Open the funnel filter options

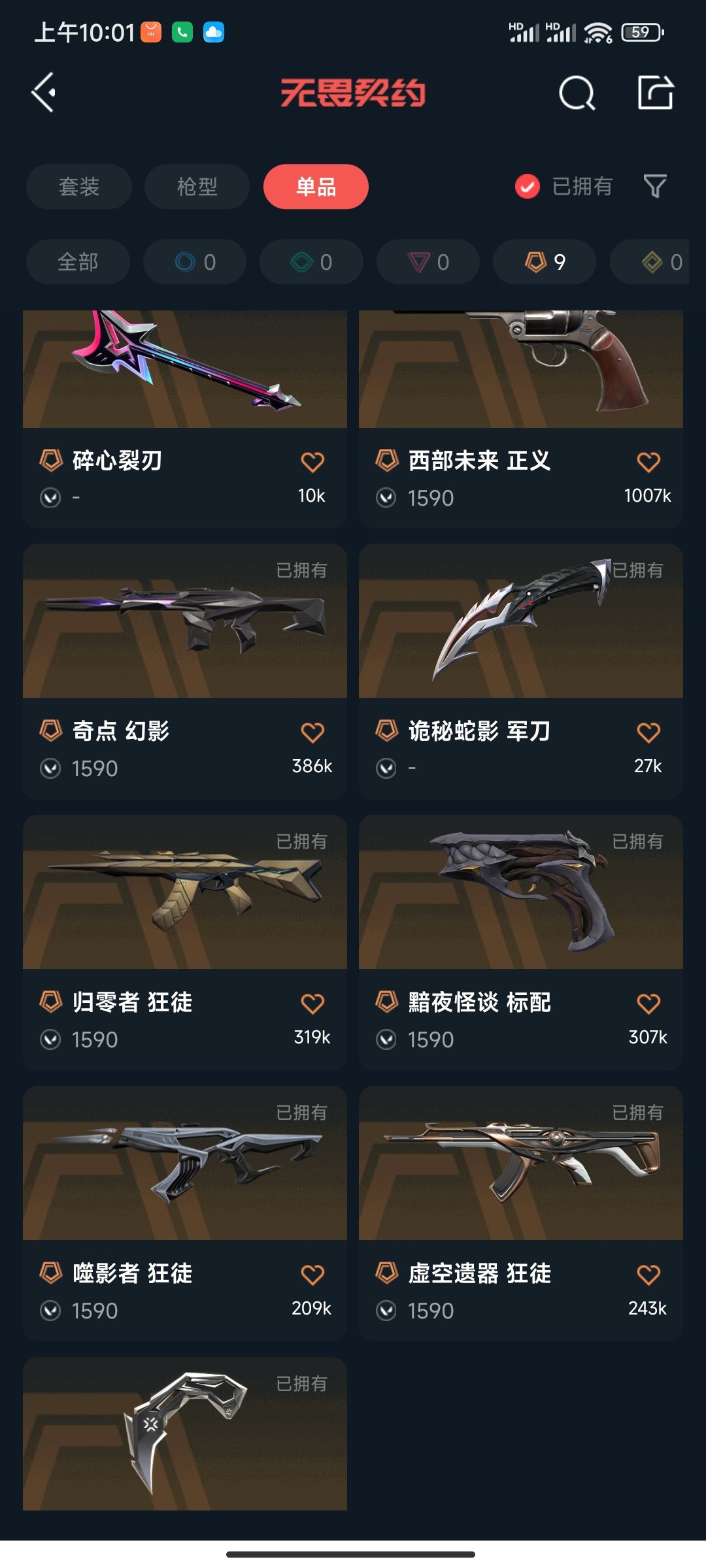[654, 187]
